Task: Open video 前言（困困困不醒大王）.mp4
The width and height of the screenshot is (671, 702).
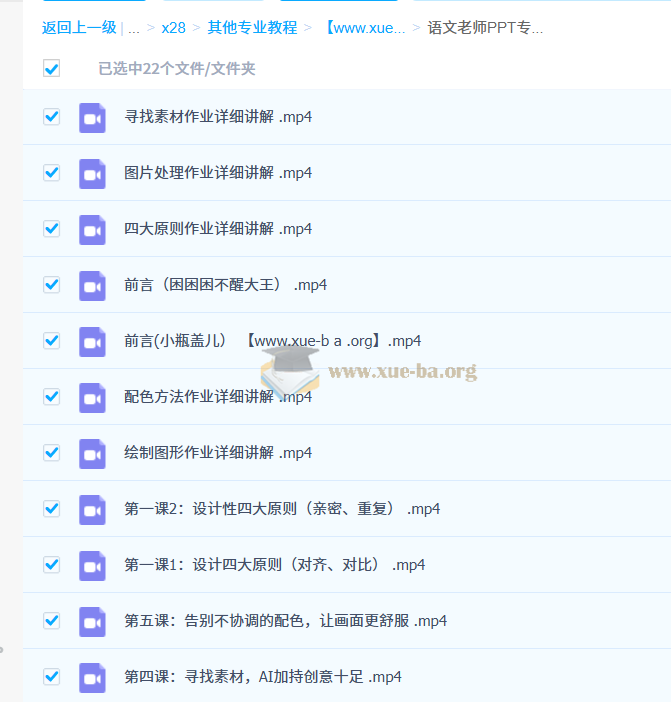Action: (x=225, y=285)
